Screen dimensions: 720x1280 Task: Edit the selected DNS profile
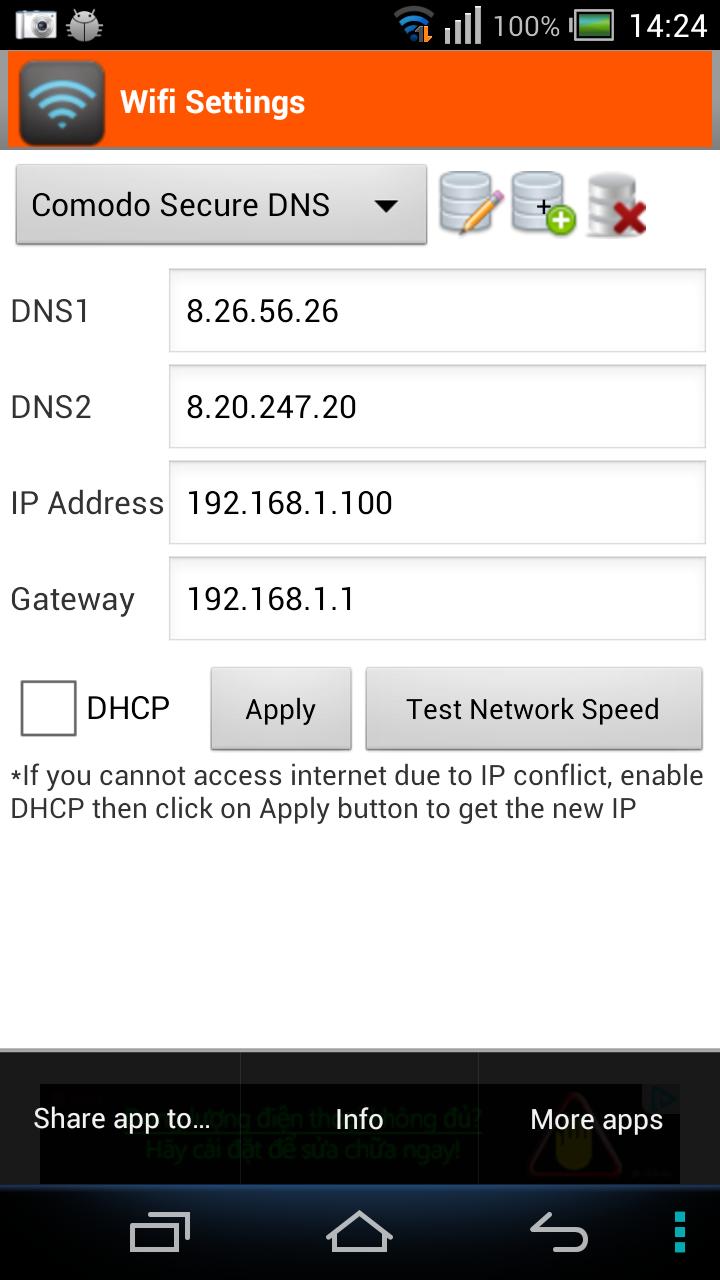pyautogui.click(x=468, y=204)
